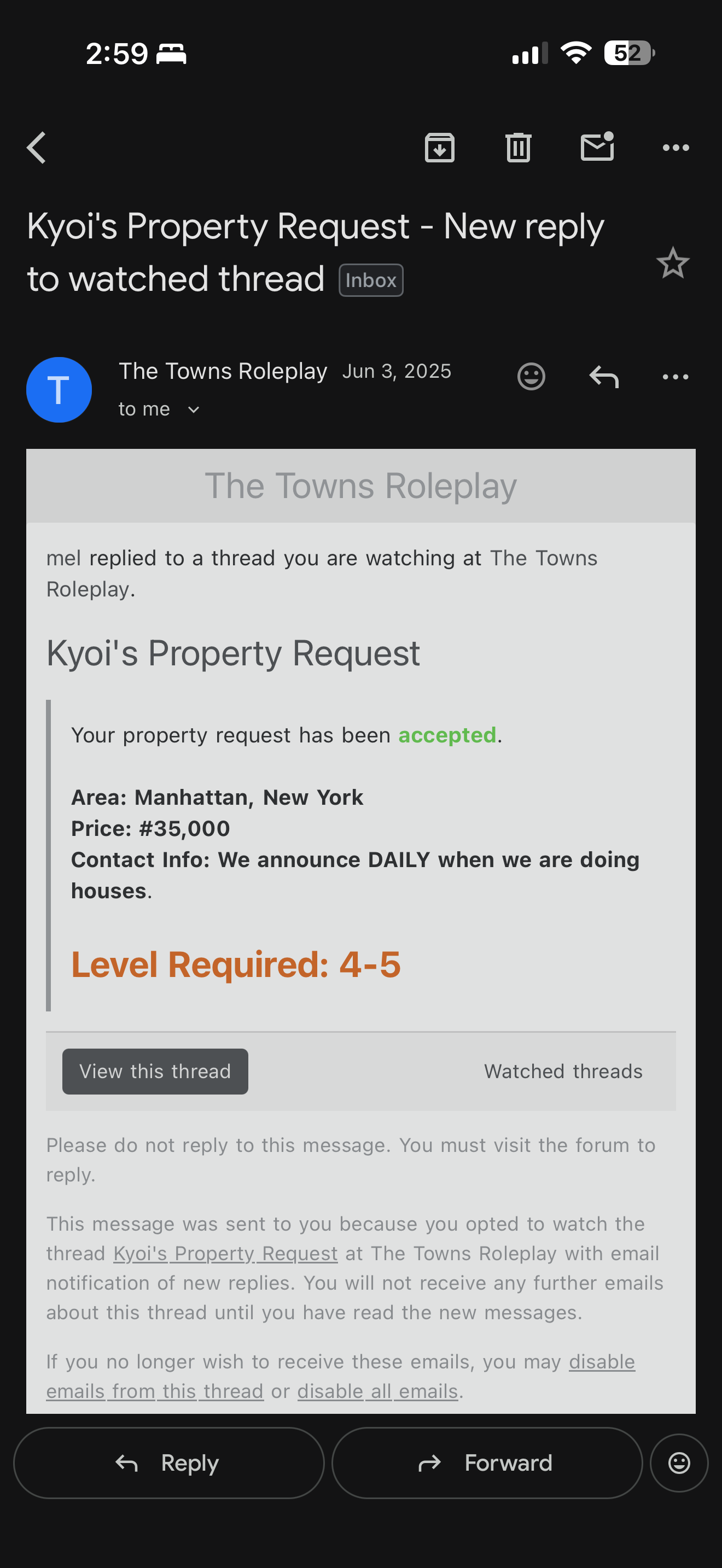Disable emails from this thread
The height and width of the screenshot is (1568, 722).
click(x=155, y=1391)
